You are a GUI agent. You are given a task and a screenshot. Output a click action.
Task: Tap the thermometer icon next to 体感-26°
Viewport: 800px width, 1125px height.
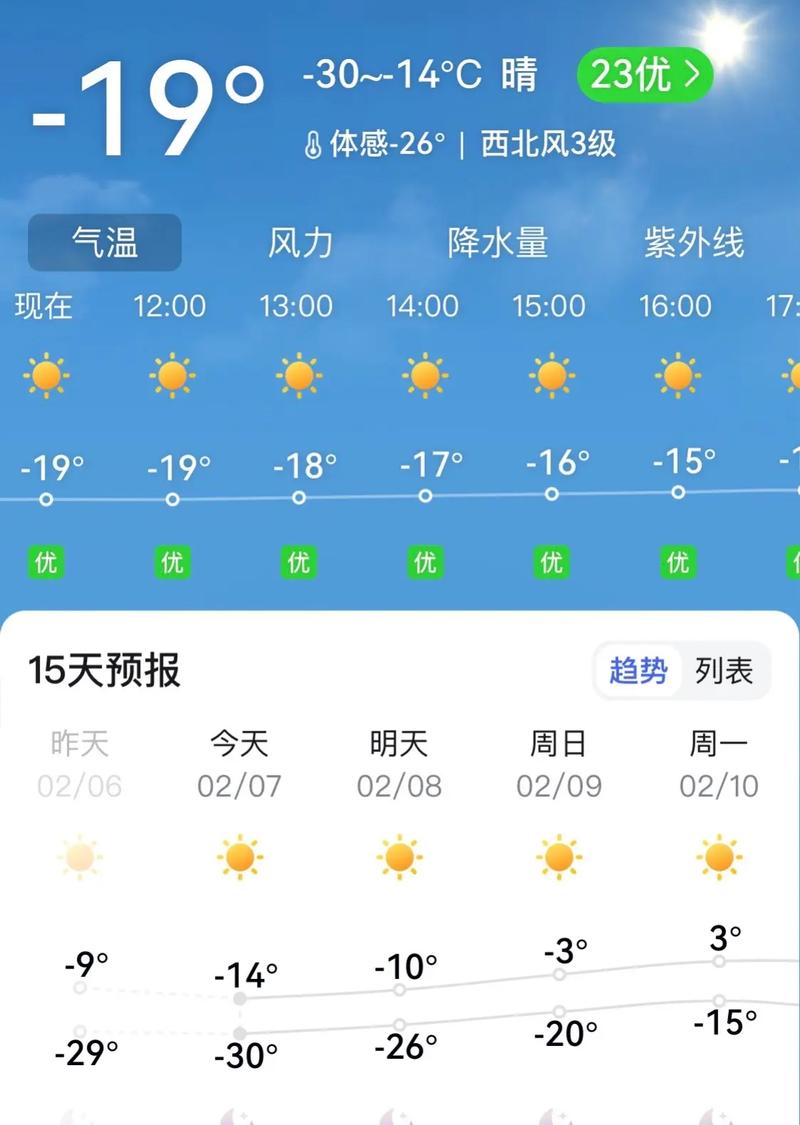(x=313, y=143)
